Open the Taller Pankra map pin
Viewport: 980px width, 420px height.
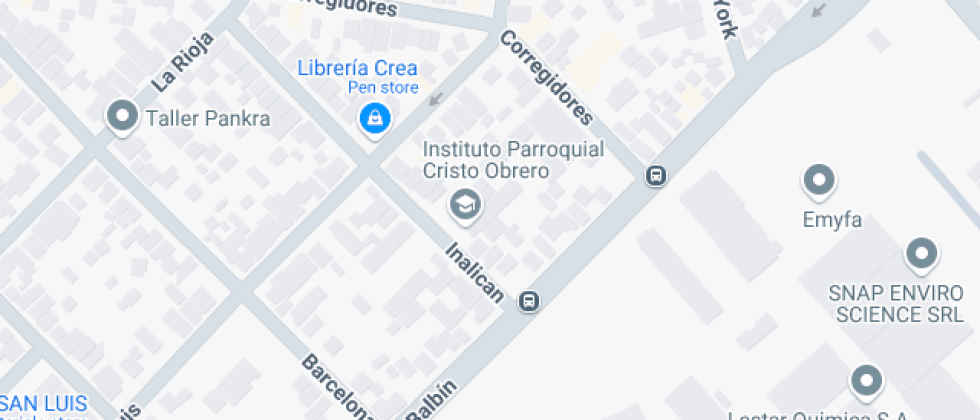coord(123,117)
